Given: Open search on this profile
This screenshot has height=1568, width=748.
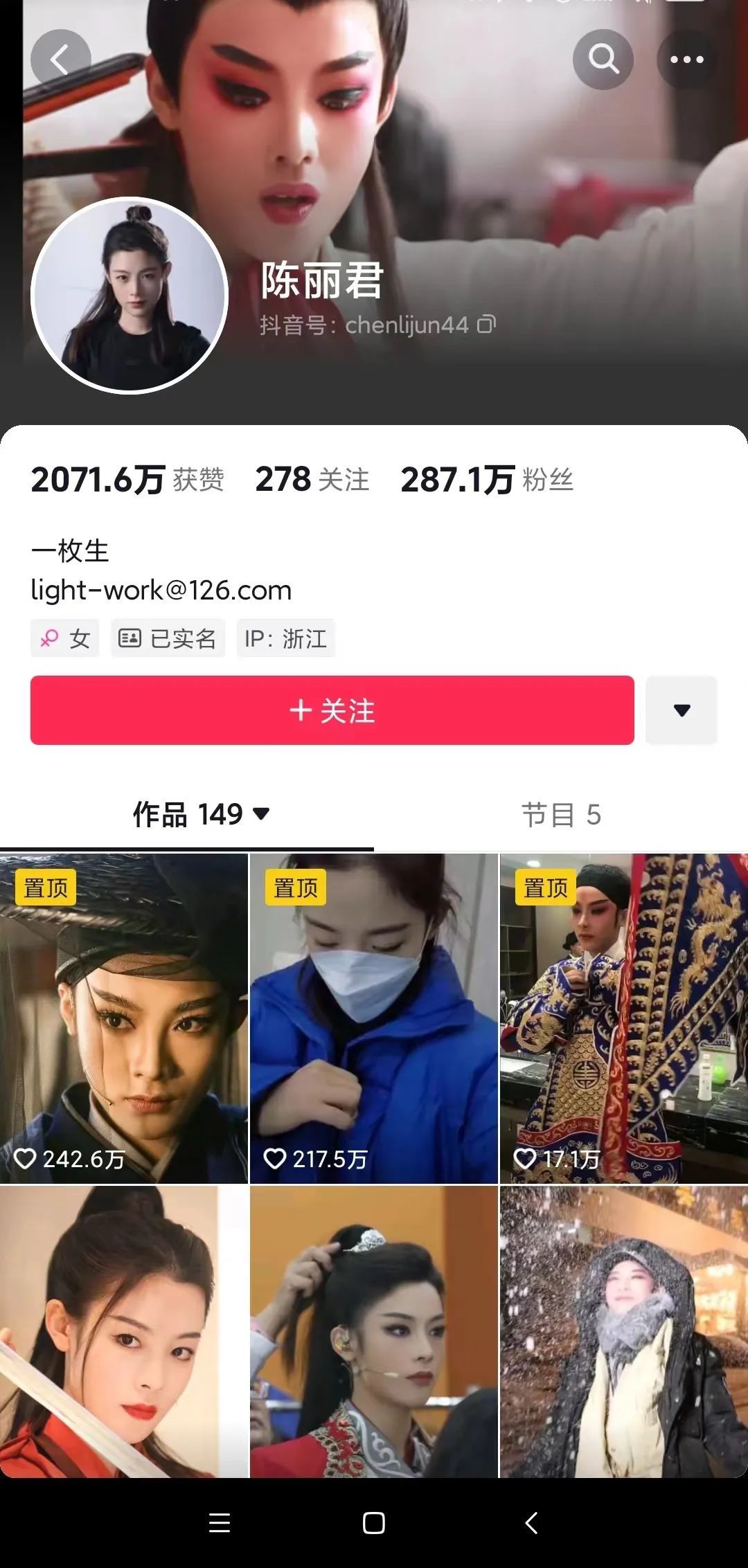Looking at the screenshot, I should click(603, 60).
